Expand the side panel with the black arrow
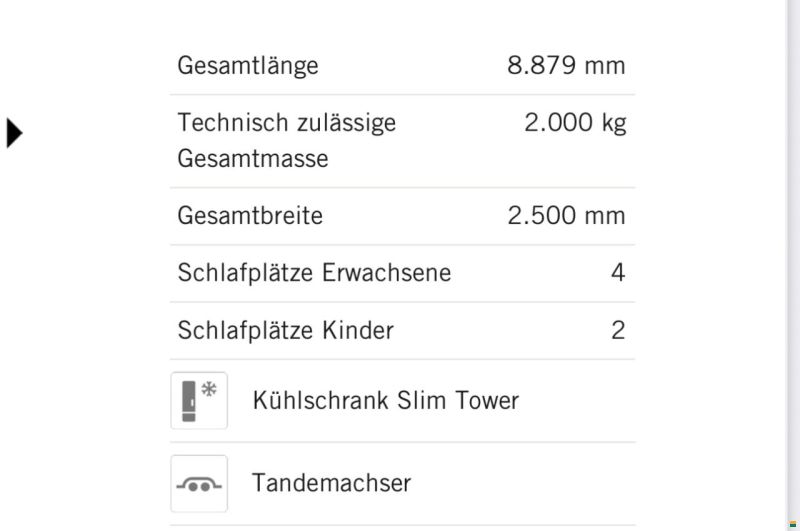Viewport: 800px width, 531px height. [14, 133]
